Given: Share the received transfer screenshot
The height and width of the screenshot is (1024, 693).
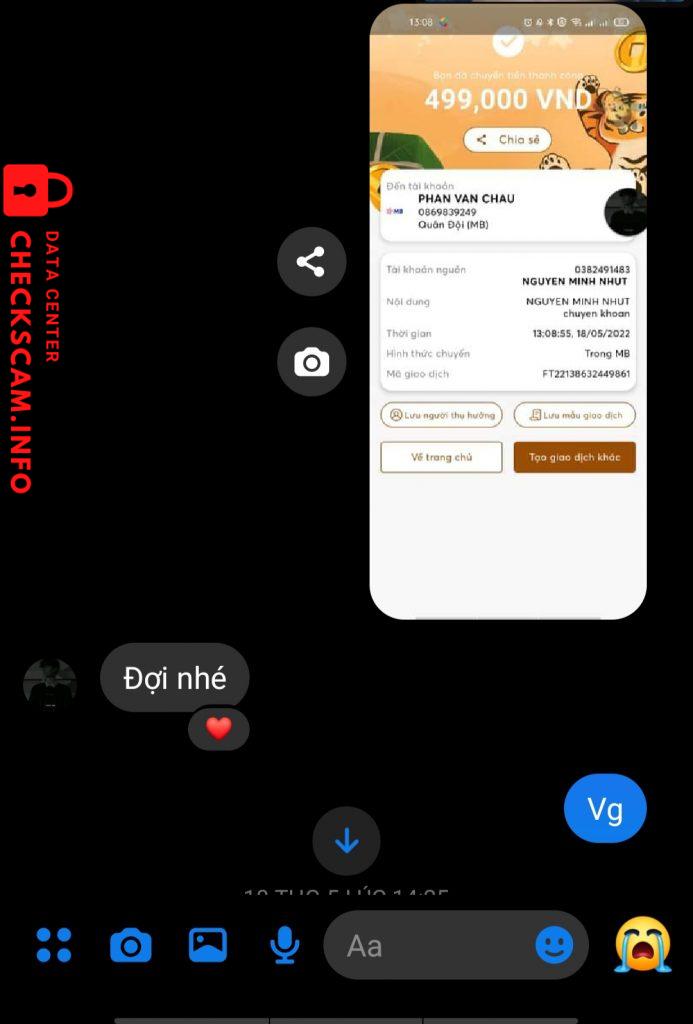Looking at the screenshot, I should point(311,262).
